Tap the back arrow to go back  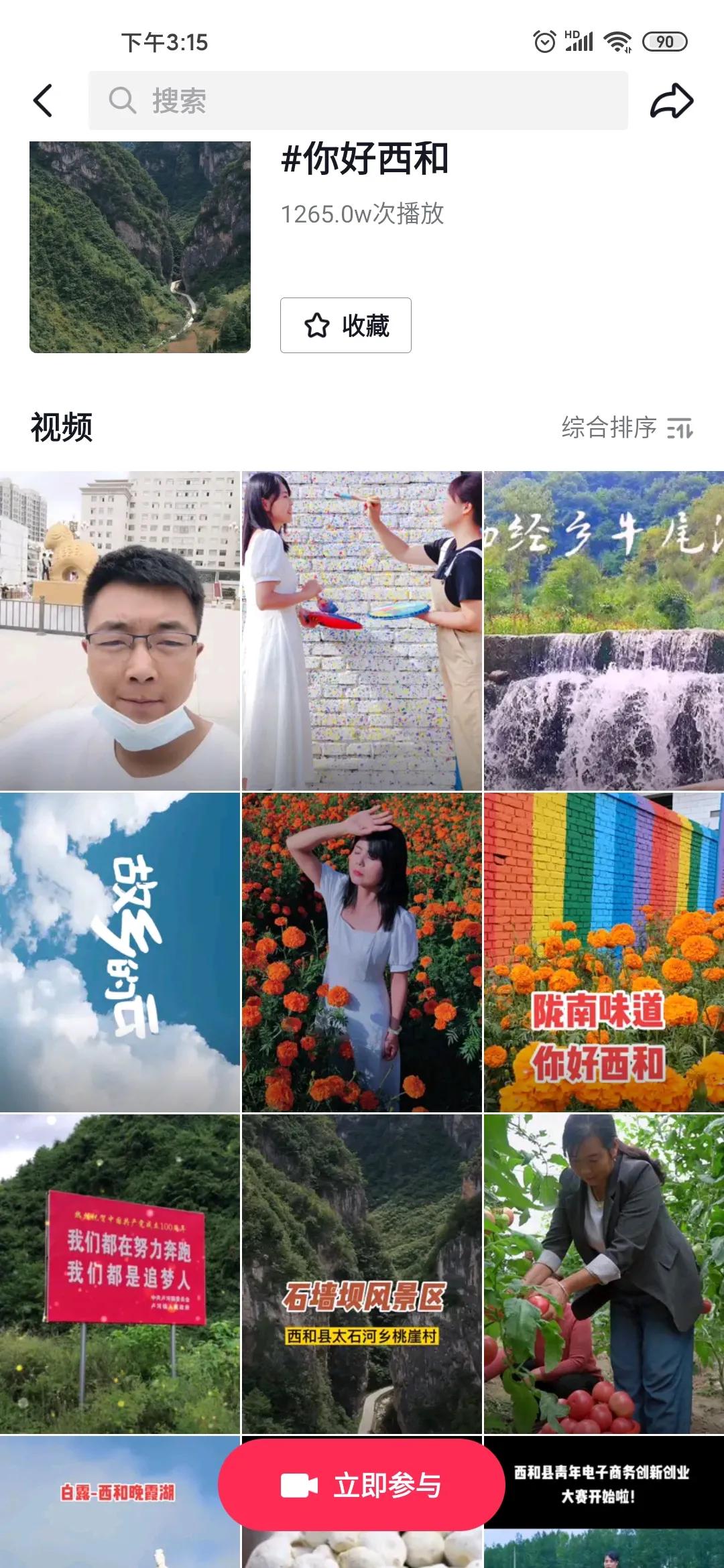42,101
